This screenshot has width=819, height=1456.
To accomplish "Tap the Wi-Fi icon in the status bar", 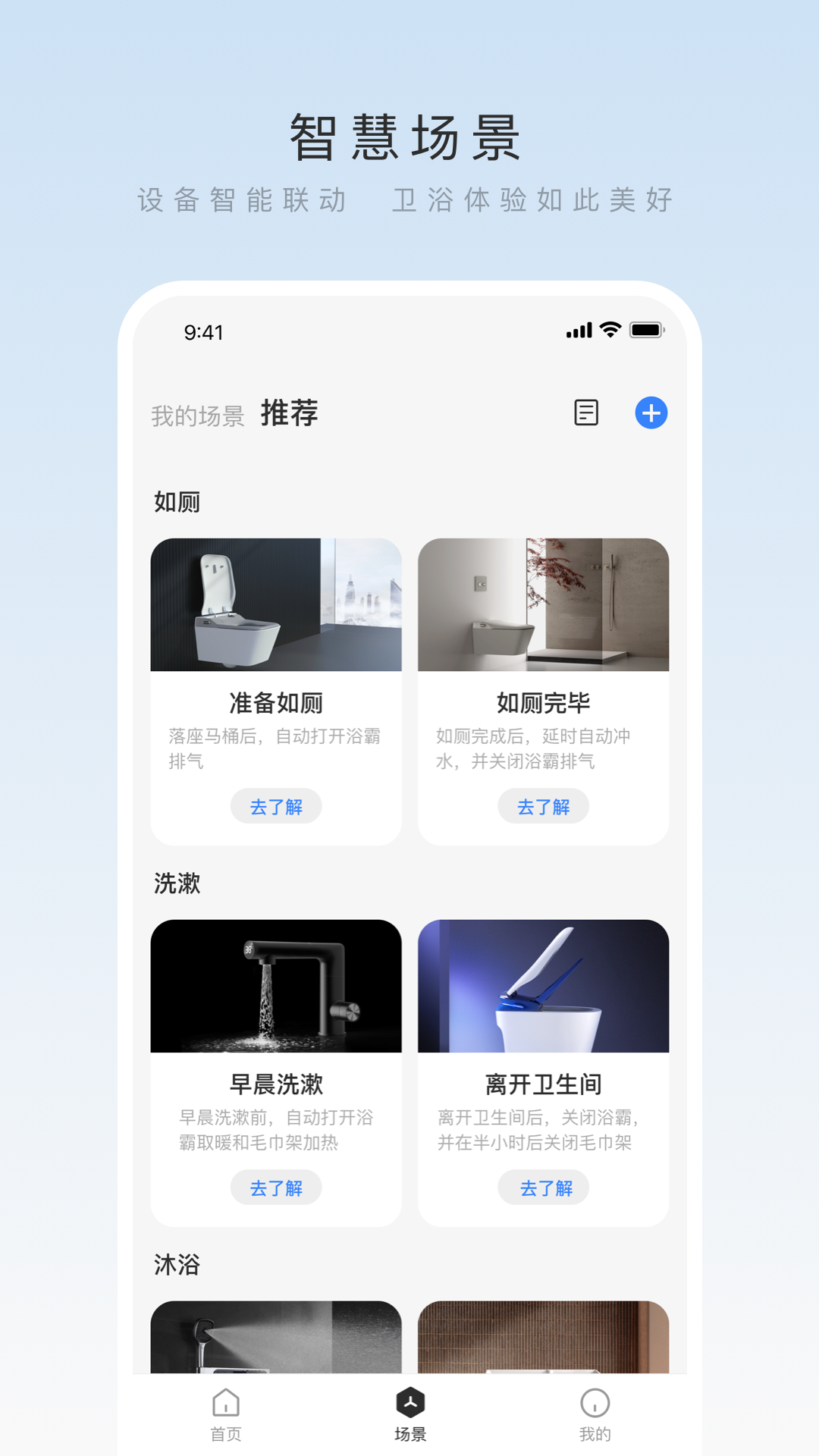I will click(x=607, y=330).
